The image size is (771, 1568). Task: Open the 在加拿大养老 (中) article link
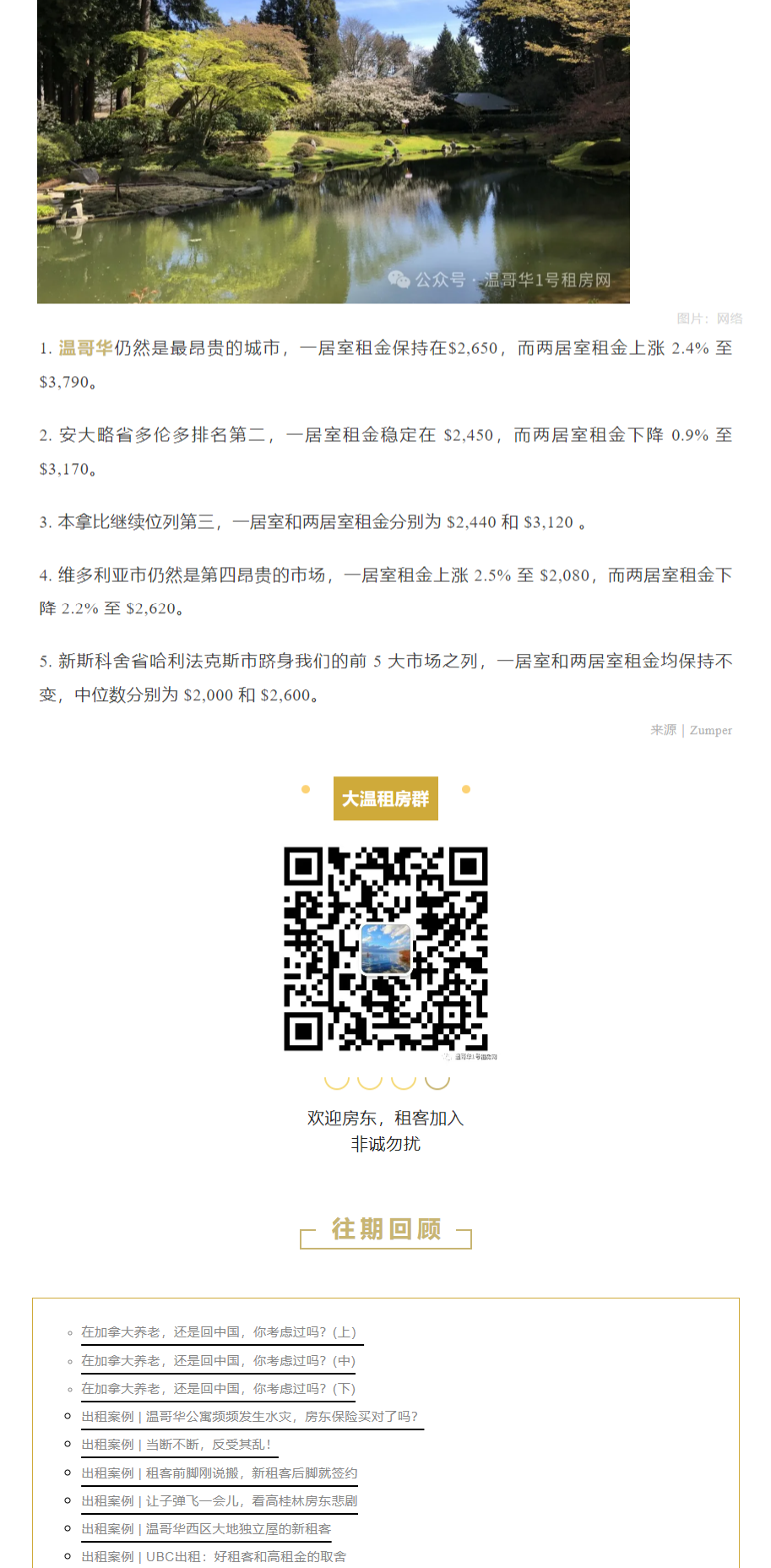[x=219, y=1361]
